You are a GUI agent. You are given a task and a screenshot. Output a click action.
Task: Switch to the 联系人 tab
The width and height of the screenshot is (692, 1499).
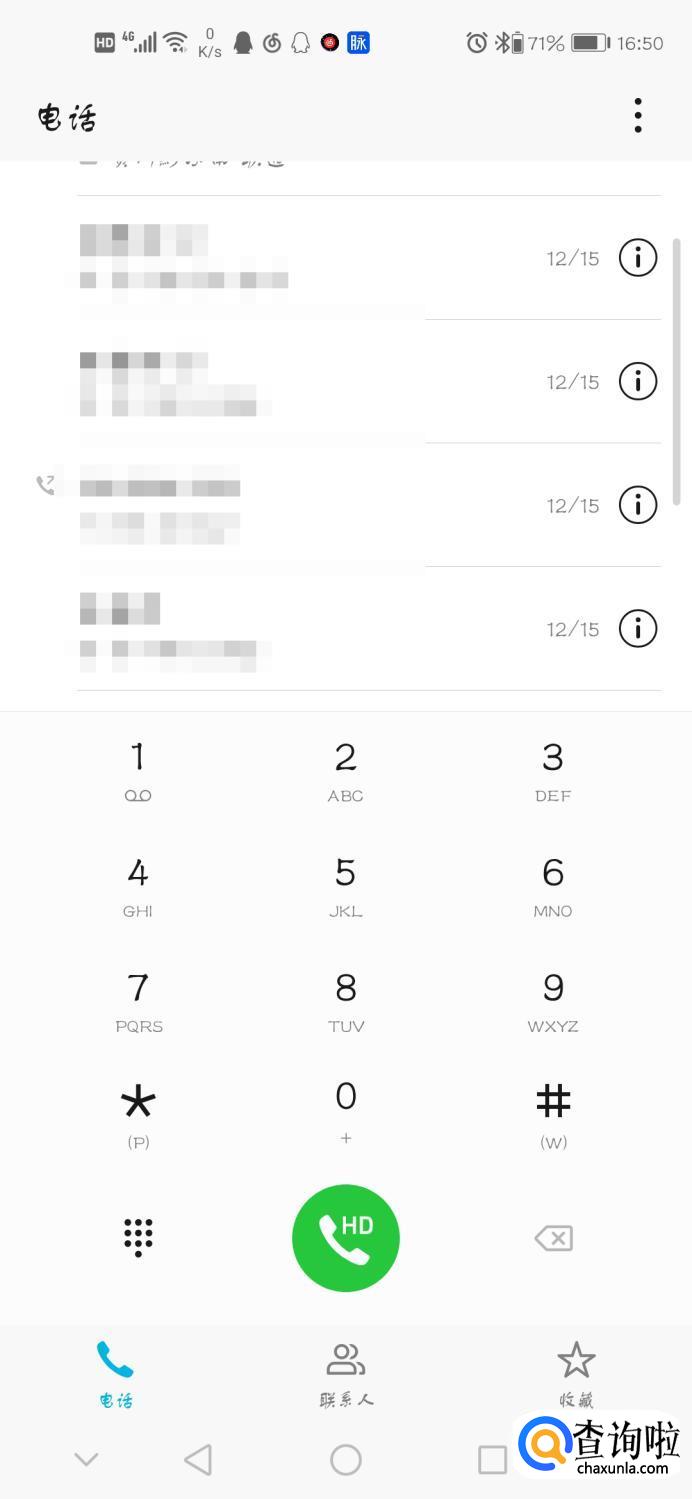(x=346, y=1375)
